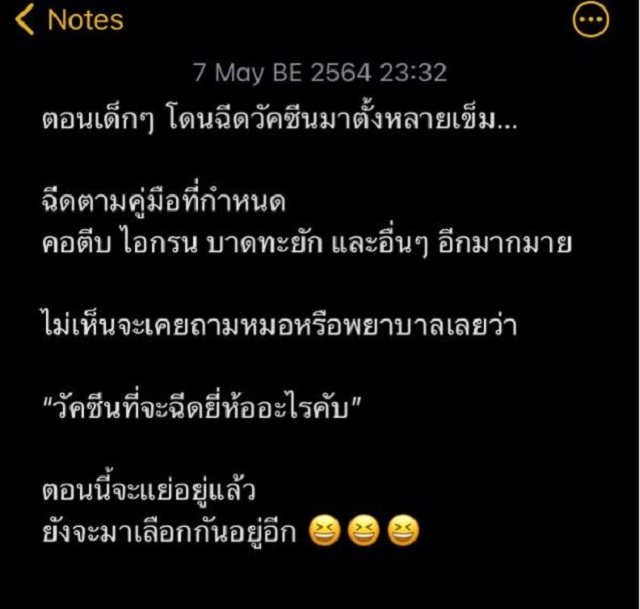The height and width of the screenshot is (609, 640).
Task: Open the more options menu
Action: click(590, 20)
